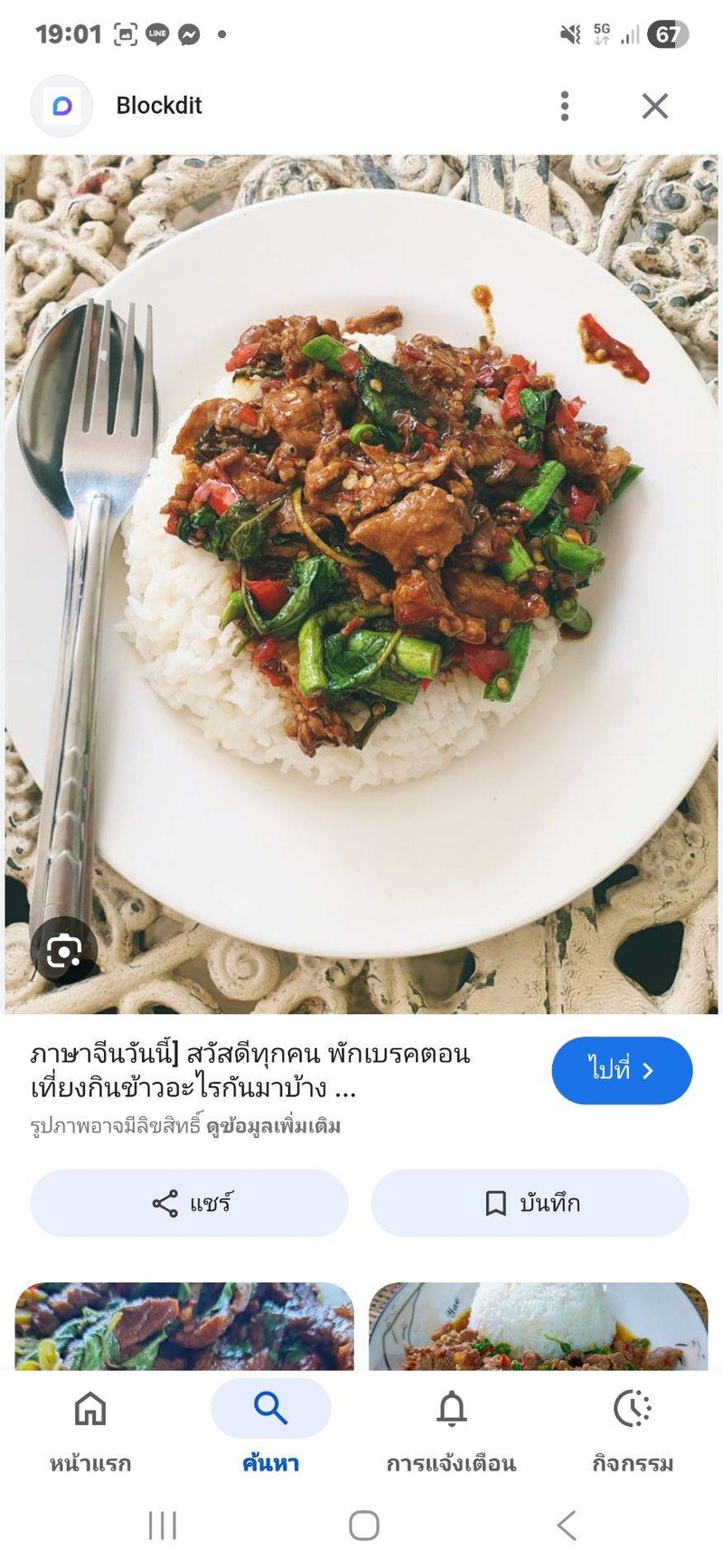Go to the หน้าแรก home tab
Image resolution: width=723 pixels, height=1568 pixels.
coord(90,1428)
